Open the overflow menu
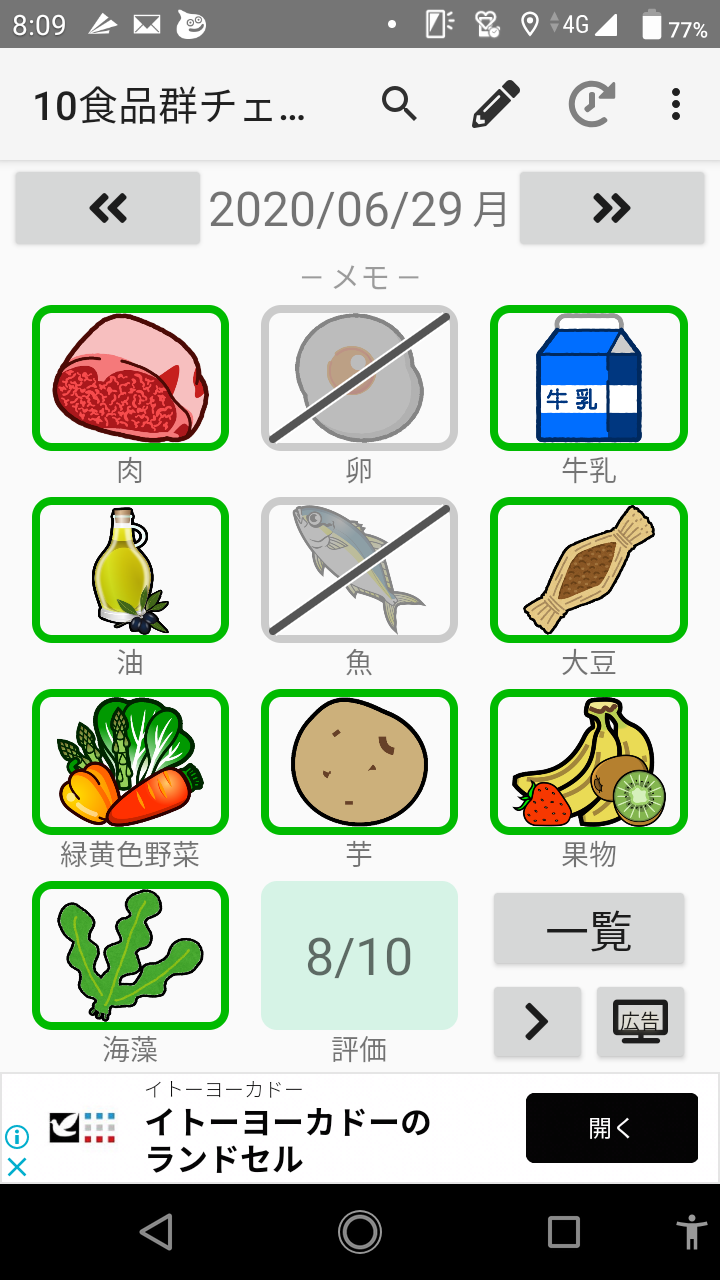 click(x=676, y=104)
